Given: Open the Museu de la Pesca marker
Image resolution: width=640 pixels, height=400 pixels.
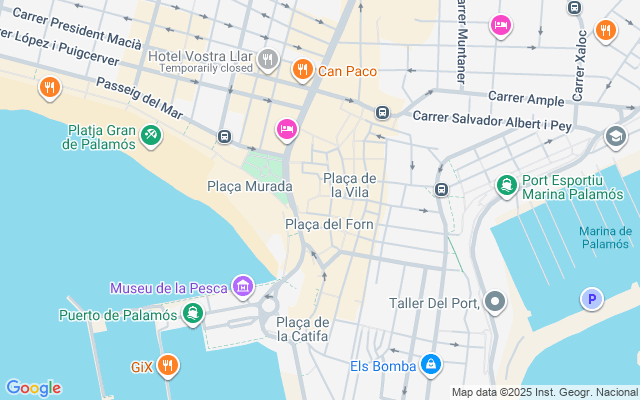Looking at the screenshot, I should [x=242, y=288].
